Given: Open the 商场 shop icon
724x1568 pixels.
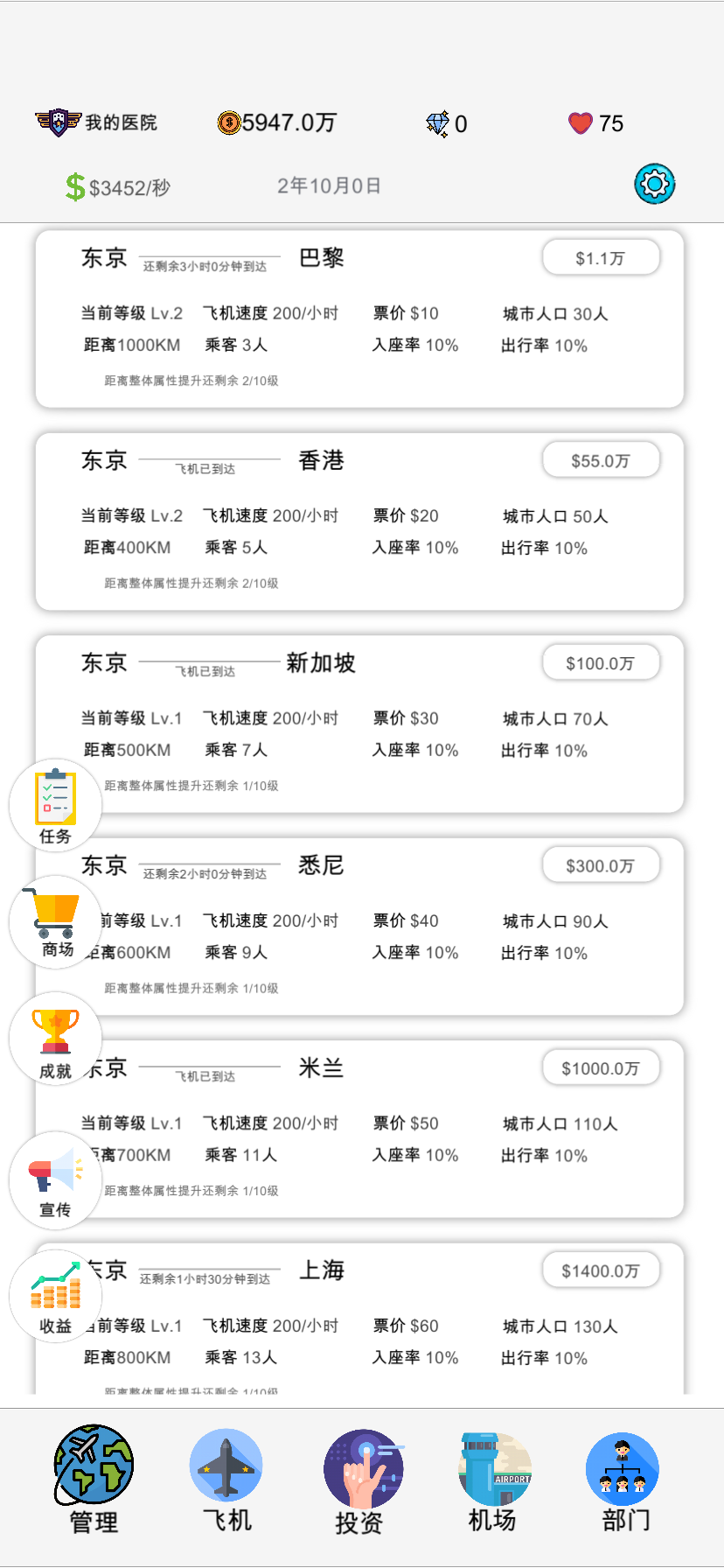Looking at the screenshot, I should coord(55,920).
